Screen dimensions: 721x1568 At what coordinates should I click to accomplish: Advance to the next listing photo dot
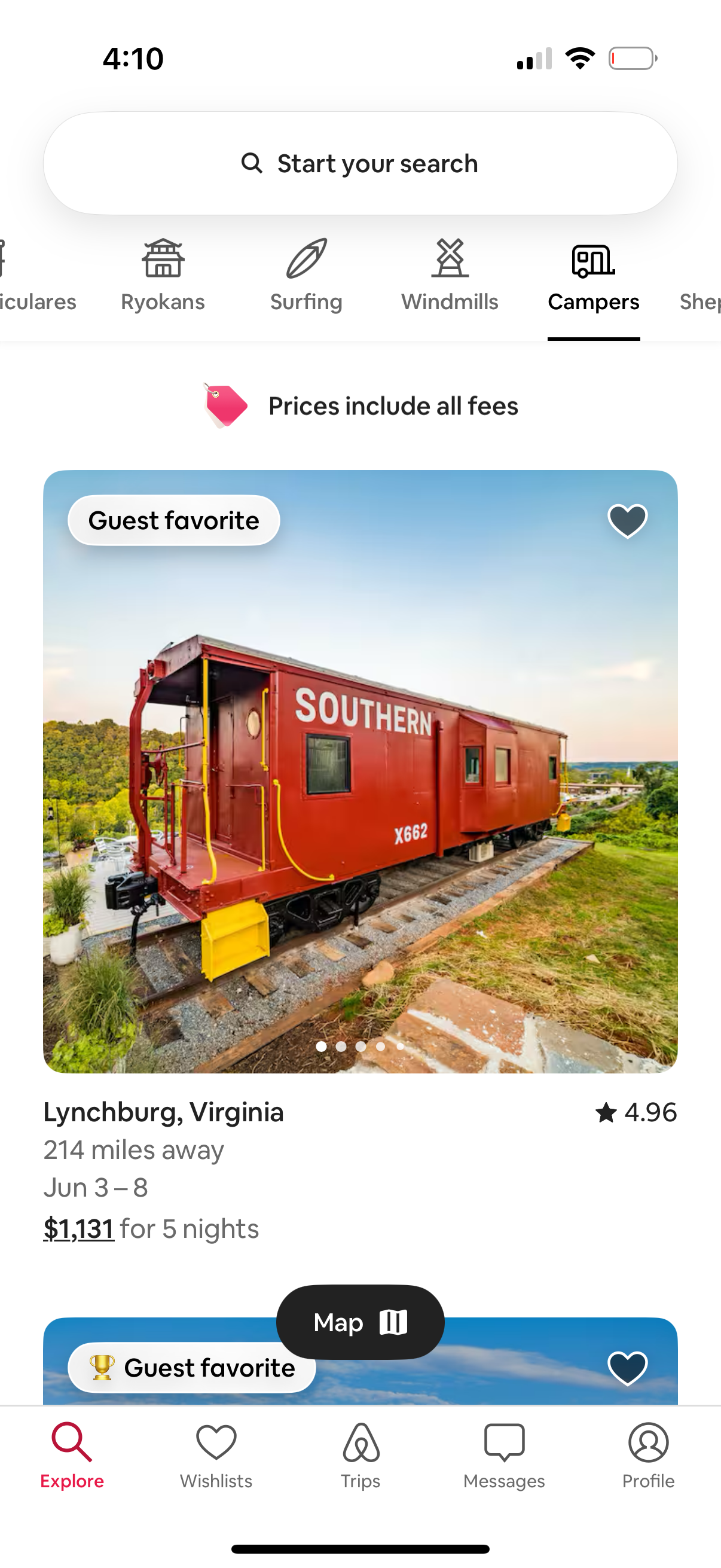pyautogui.click(x=340, y=1046)
